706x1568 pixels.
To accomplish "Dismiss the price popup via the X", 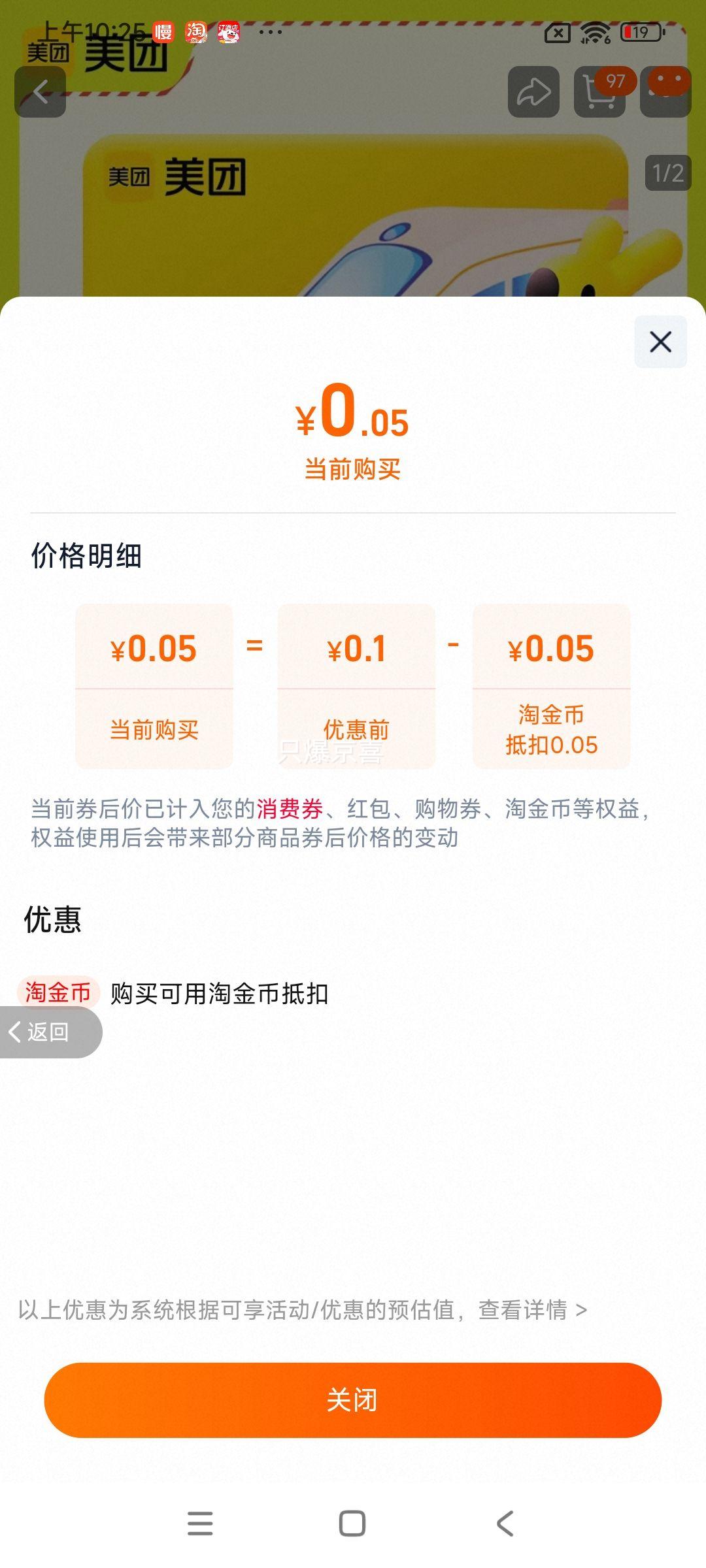I will pos(660,341).
